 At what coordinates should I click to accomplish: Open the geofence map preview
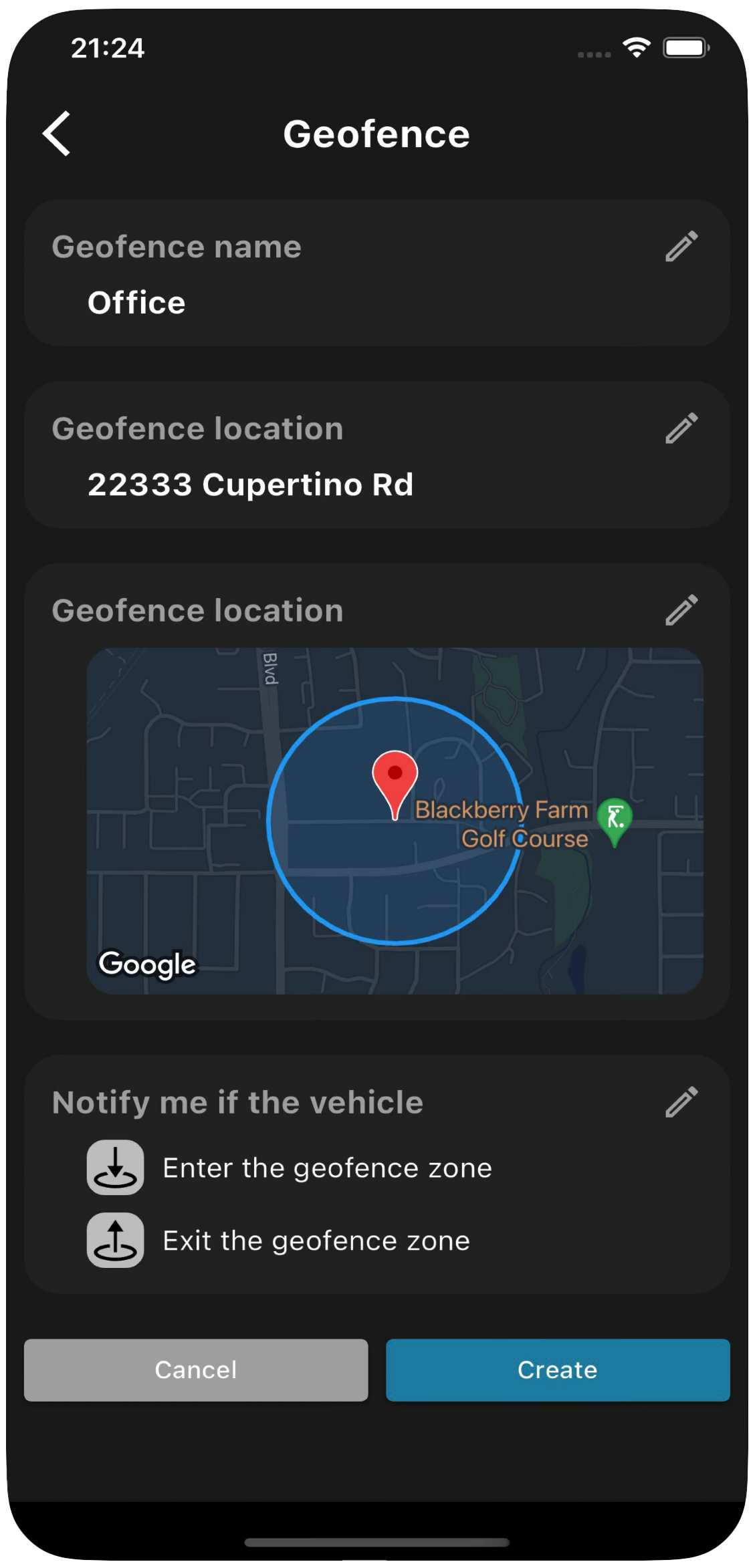395,820
